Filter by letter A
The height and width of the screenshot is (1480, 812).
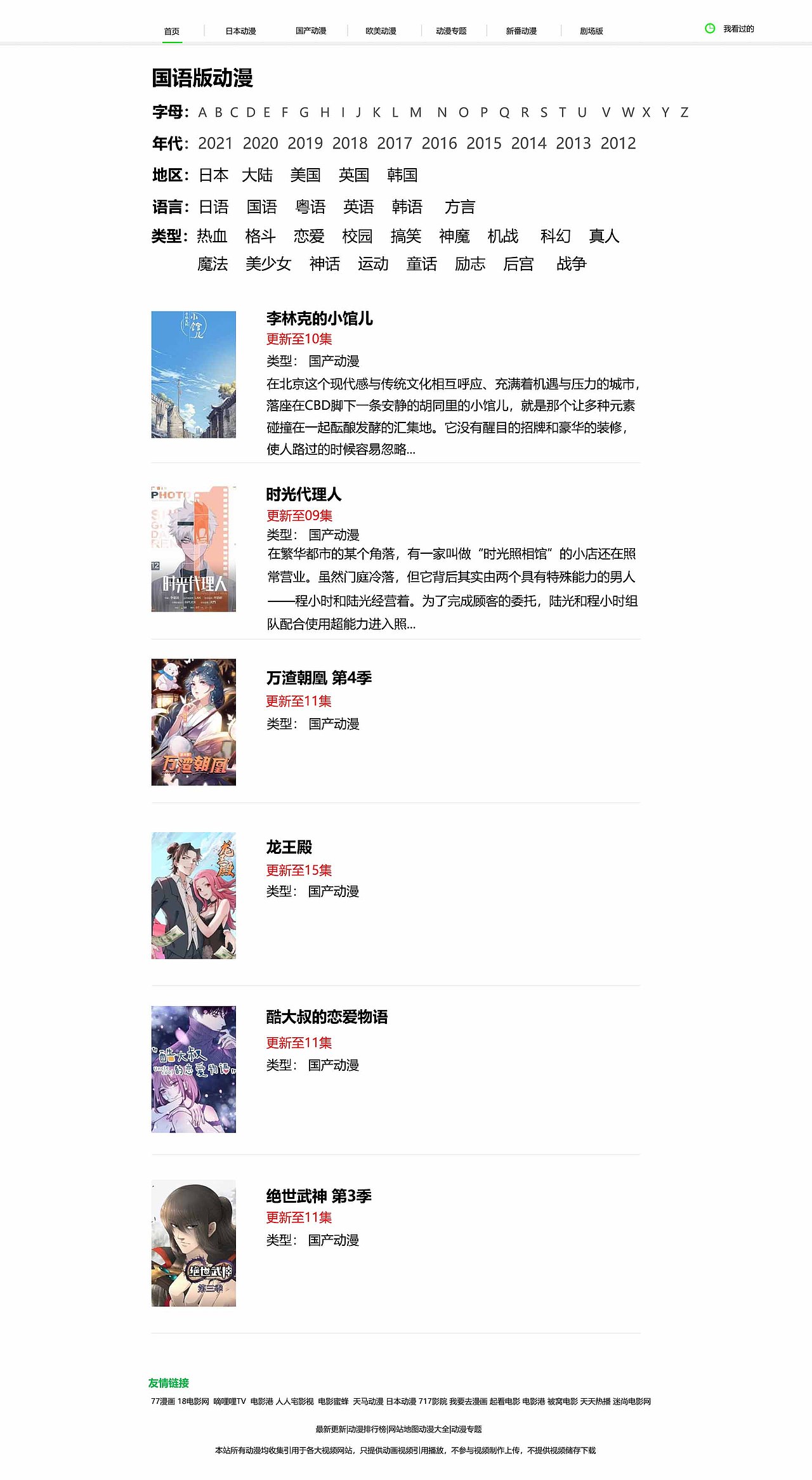pyautogui.click(x=202, y=112)
